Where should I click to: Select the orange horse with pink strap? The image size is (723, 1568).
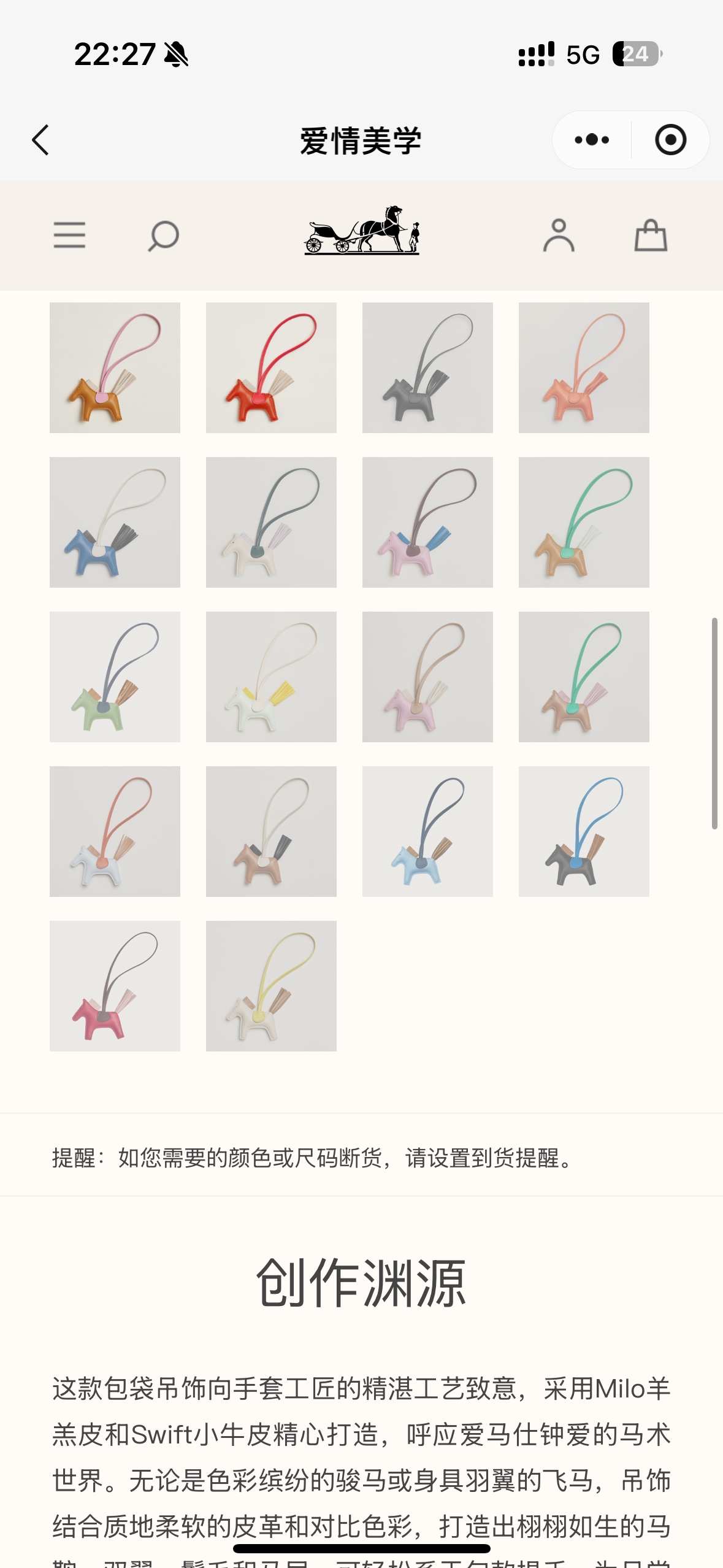click(115, 368)
